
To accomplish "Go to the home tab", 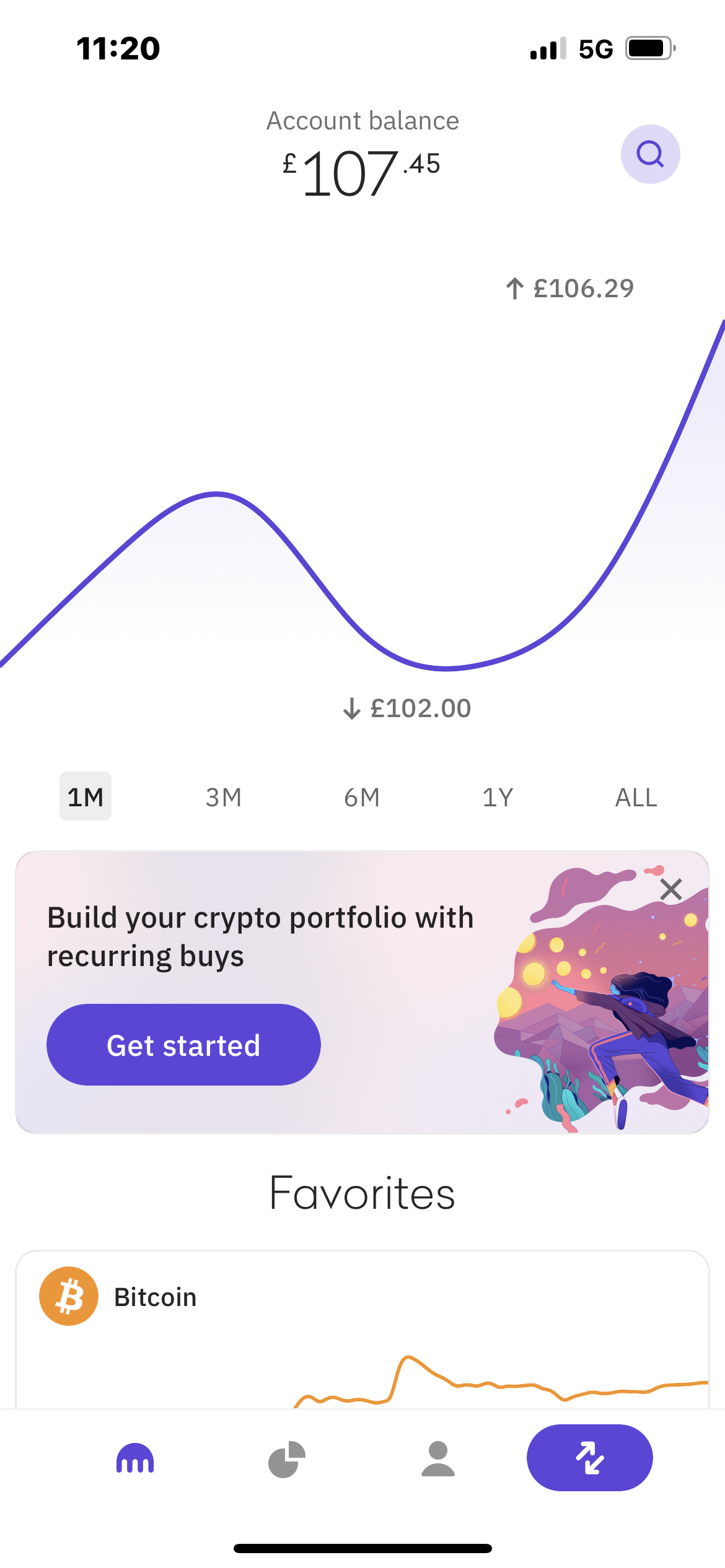I will [135, 1458].
